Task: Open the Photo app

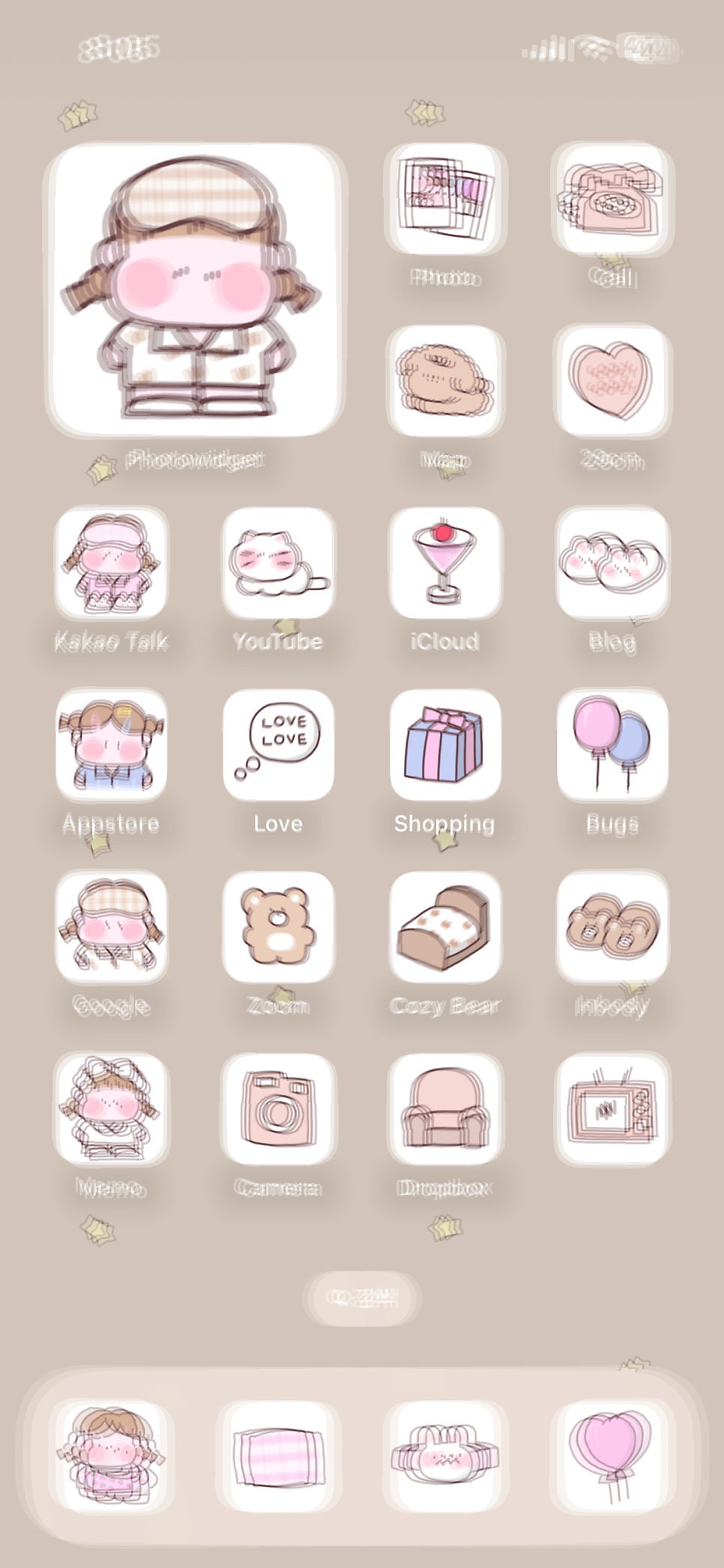Action: [x=445, y=199]
